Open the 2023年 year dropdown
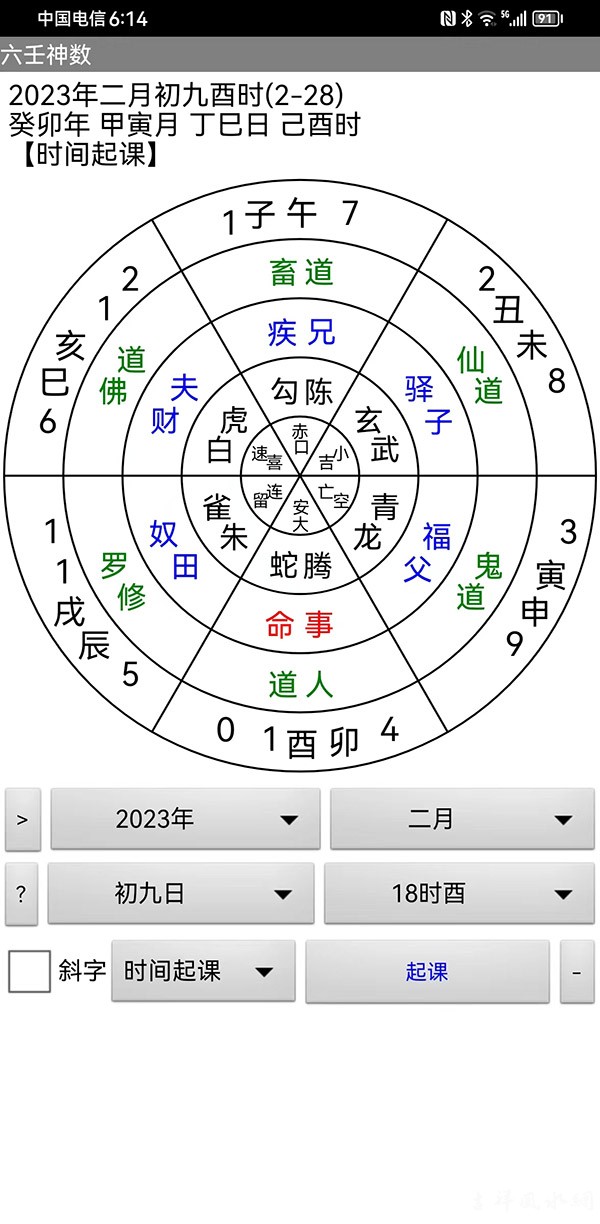This screenshot has height=1224, width=600. click(x=185, y=819)
